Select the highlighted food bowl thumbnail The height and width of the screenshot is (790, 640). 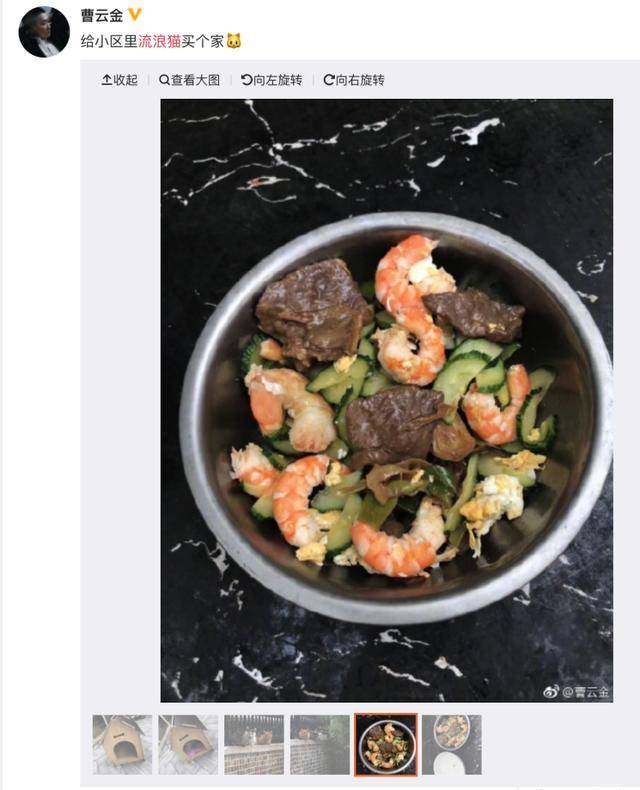386,744
